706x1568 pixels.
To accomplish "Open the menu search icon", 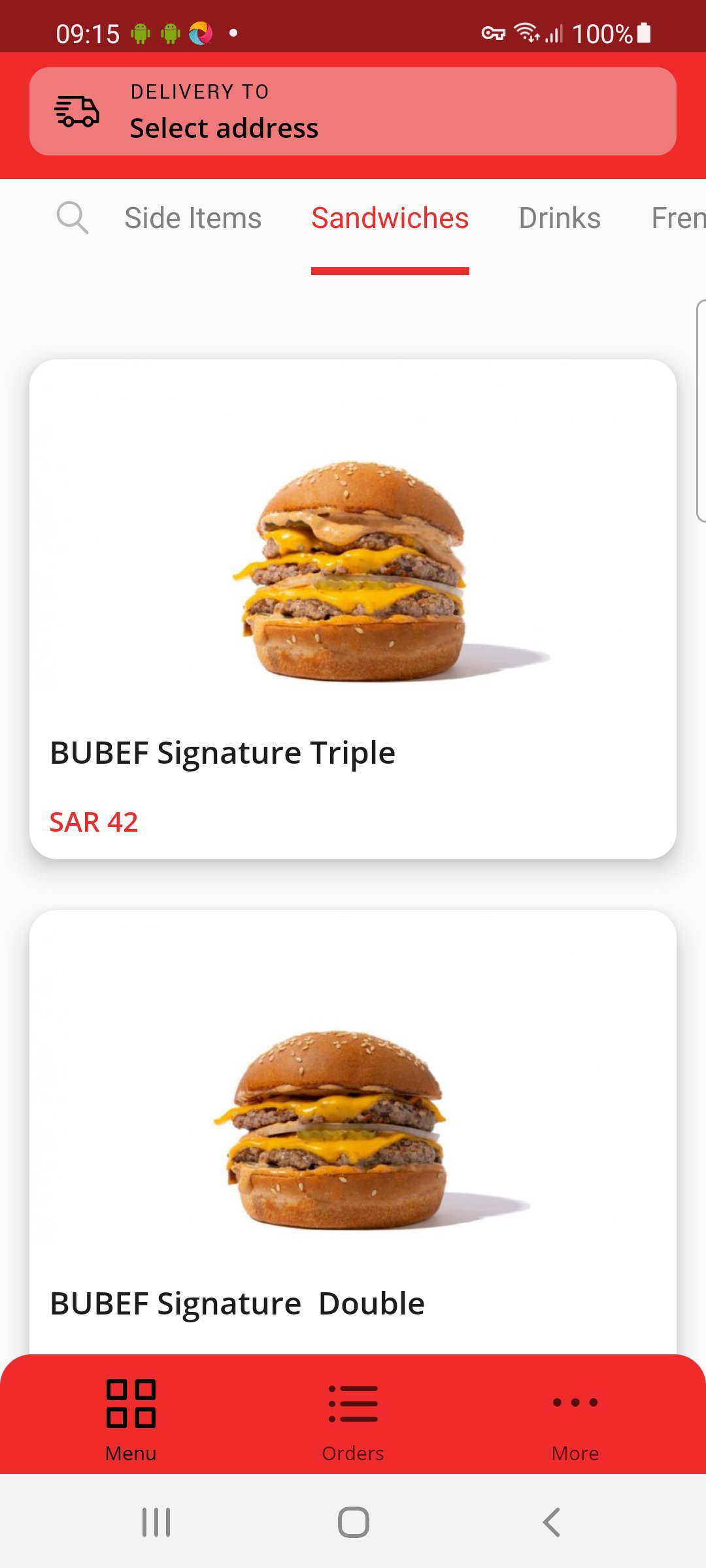I will point(72,218).
